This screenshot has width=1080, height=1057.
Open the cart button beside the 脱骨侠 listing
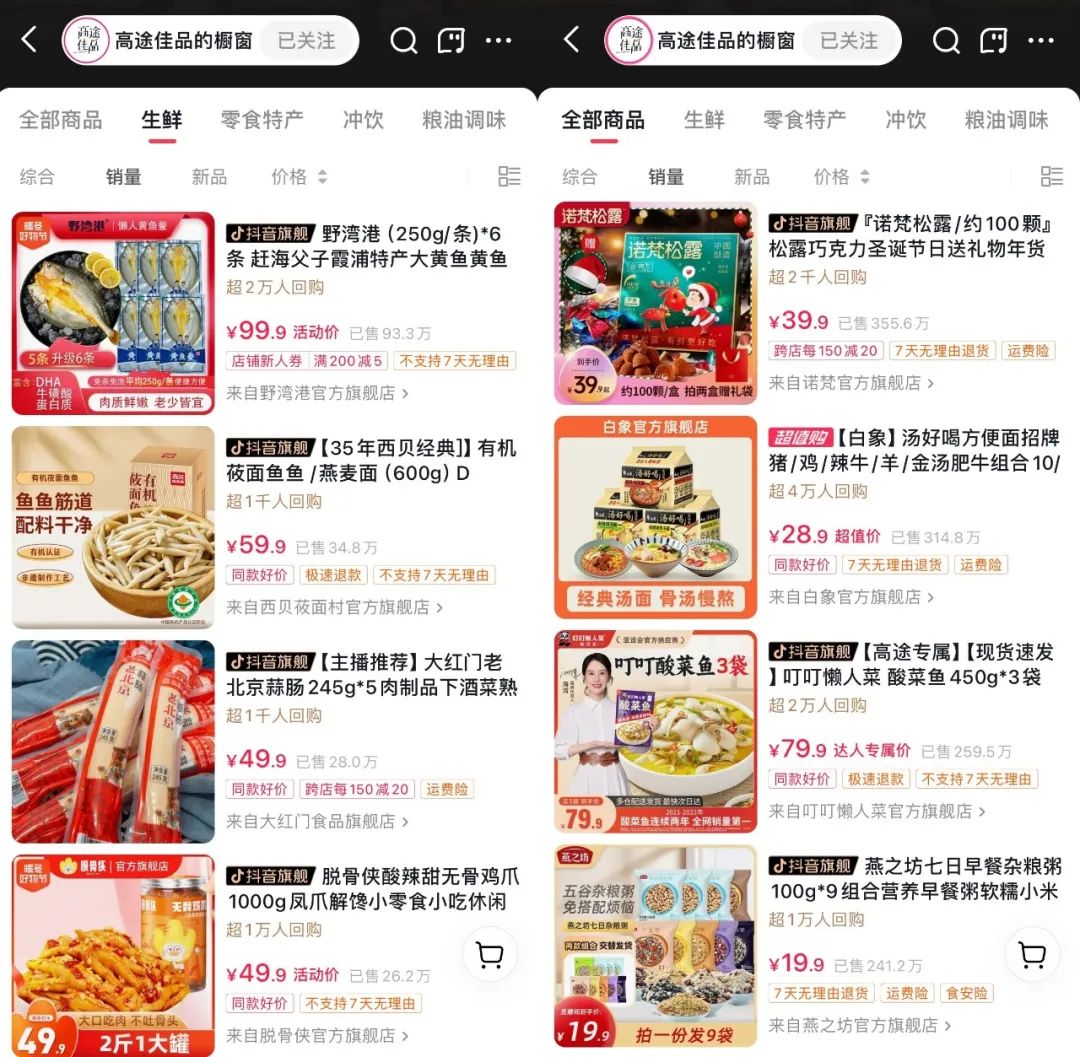490,955
